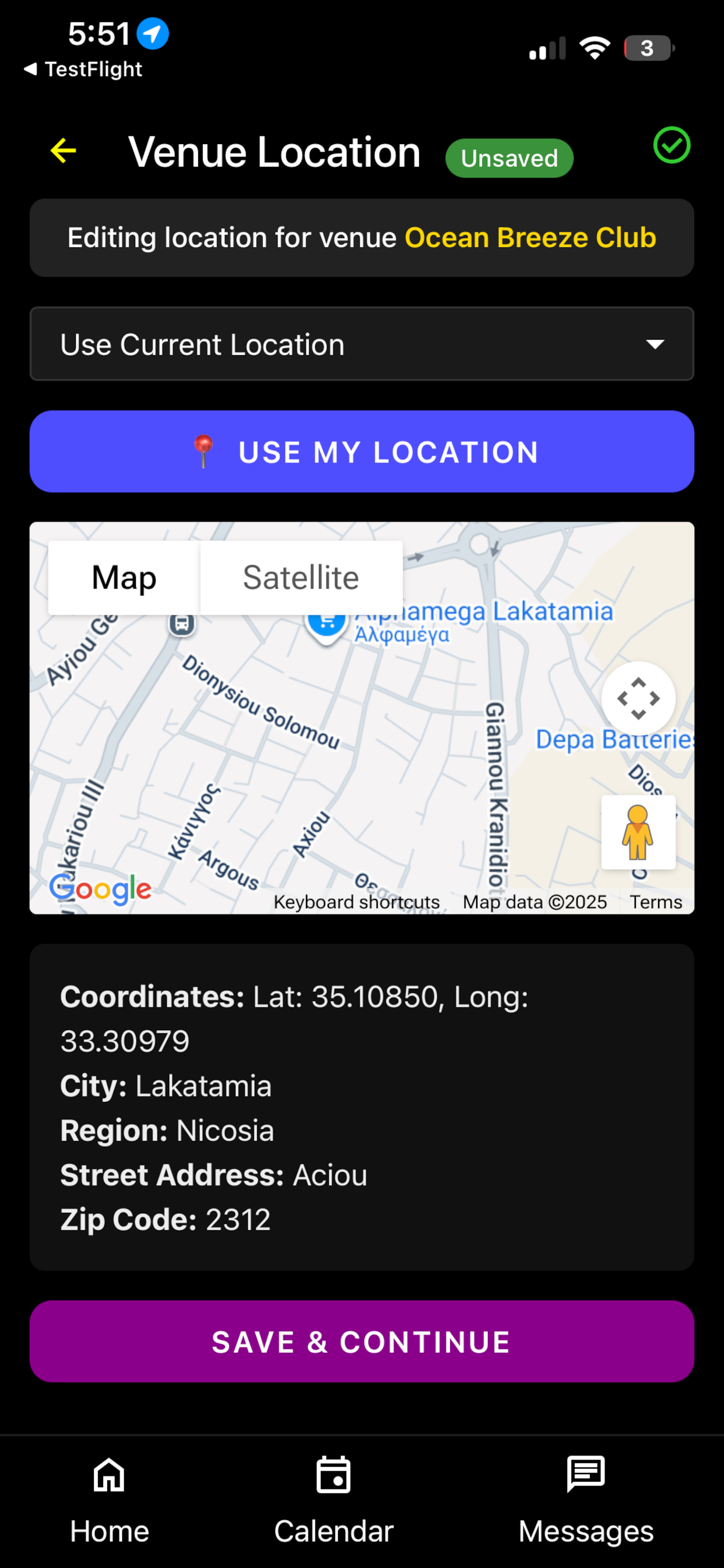Switch map view to Satellite

301,577
